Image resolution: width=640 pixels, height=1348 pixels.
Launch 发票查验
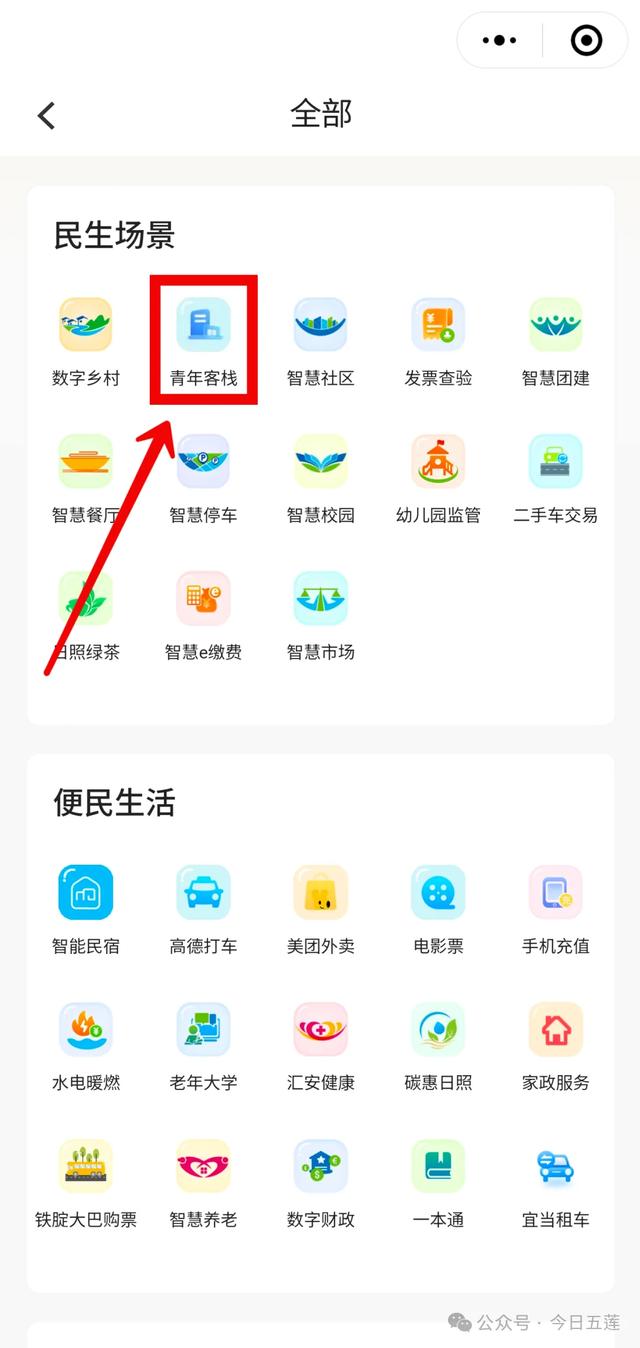point(438,325)
